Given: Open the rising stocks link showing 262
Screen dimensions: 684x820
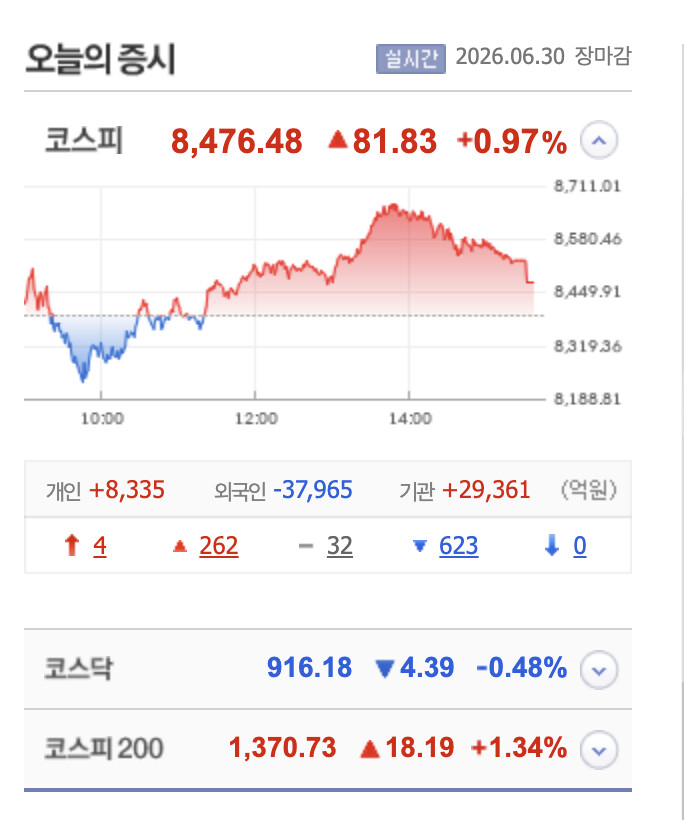Looking at the screenshot, I should 219,546.
